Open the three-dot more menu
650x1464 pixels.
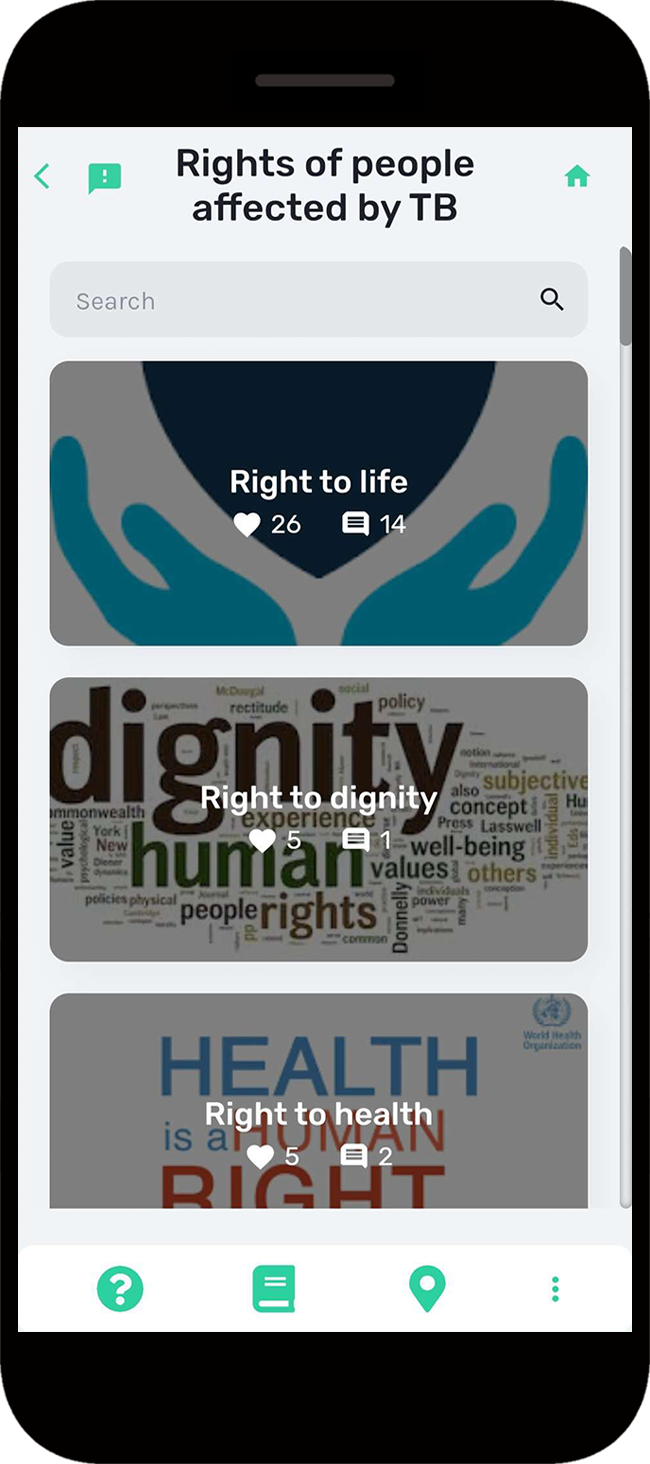click(555, 1289)
